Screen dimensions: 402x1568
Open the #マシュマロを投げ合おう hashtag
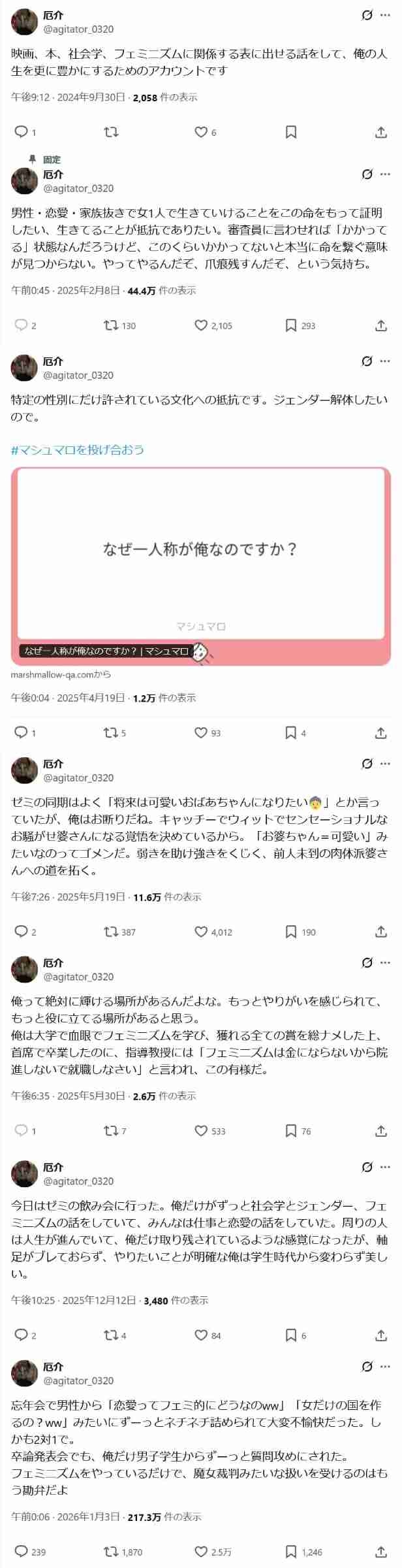(78, 449)
